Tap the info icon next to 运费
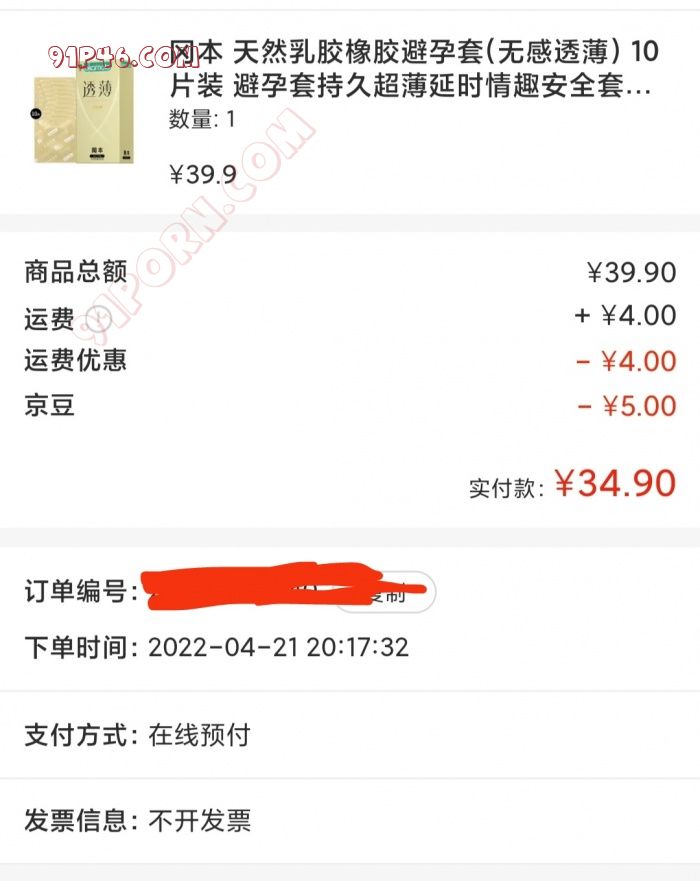Viewport: 700px width, 881px height. tap(97, 320)
